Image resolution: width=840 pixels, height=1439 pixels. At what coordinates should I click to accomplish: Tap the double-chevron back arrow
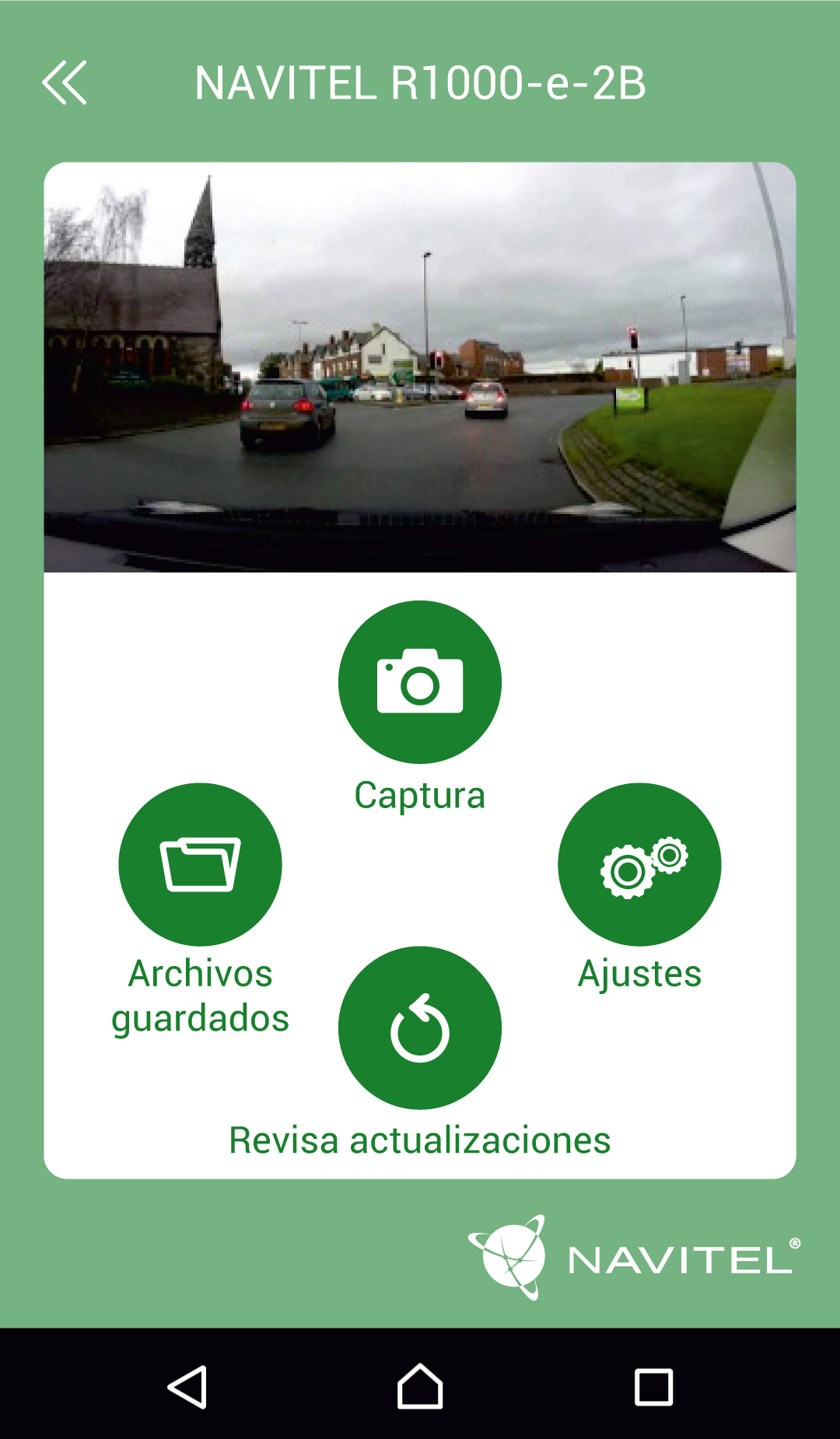coord(65,82)
